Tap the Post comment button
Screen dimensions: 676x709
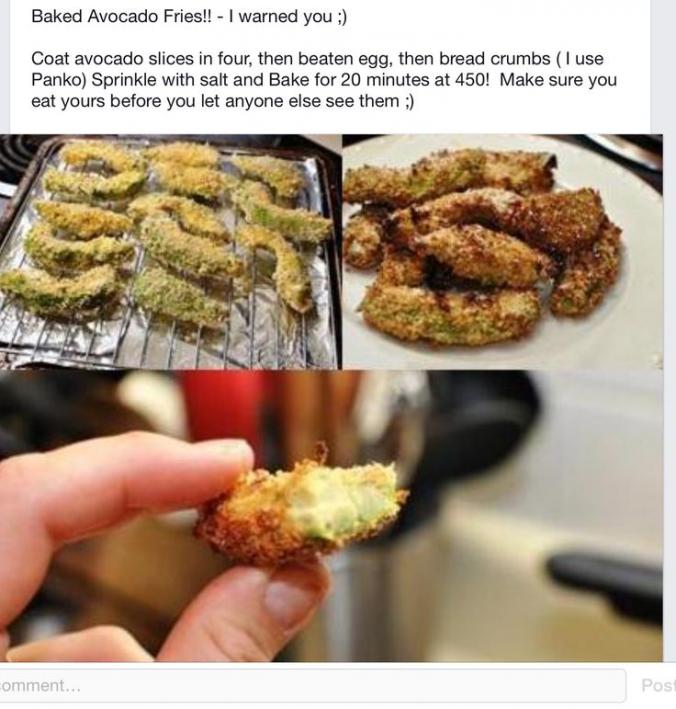(x=657, y=686)
